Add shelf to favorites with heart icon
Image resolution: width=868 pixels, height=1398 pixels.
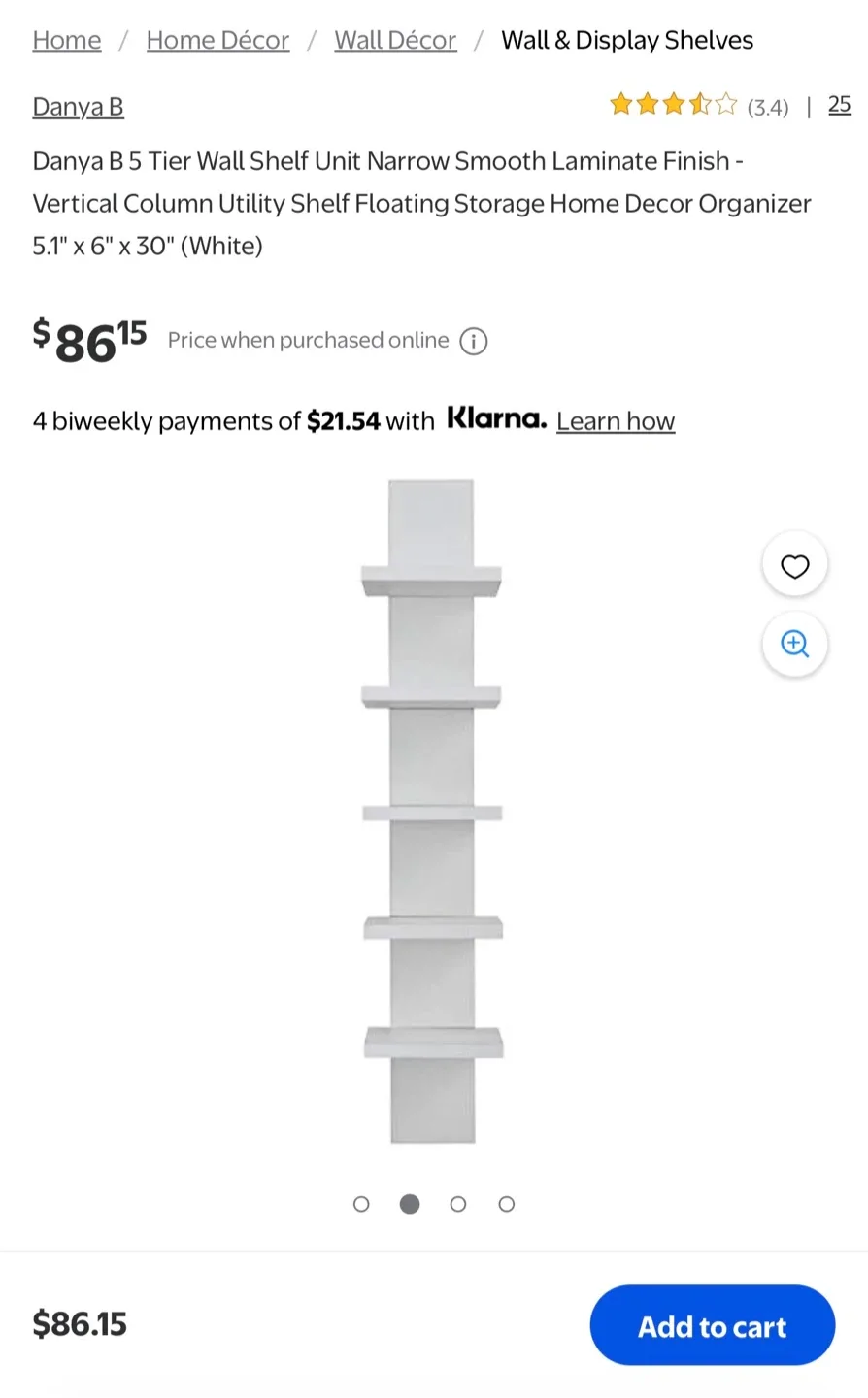(x=794, y=566)
